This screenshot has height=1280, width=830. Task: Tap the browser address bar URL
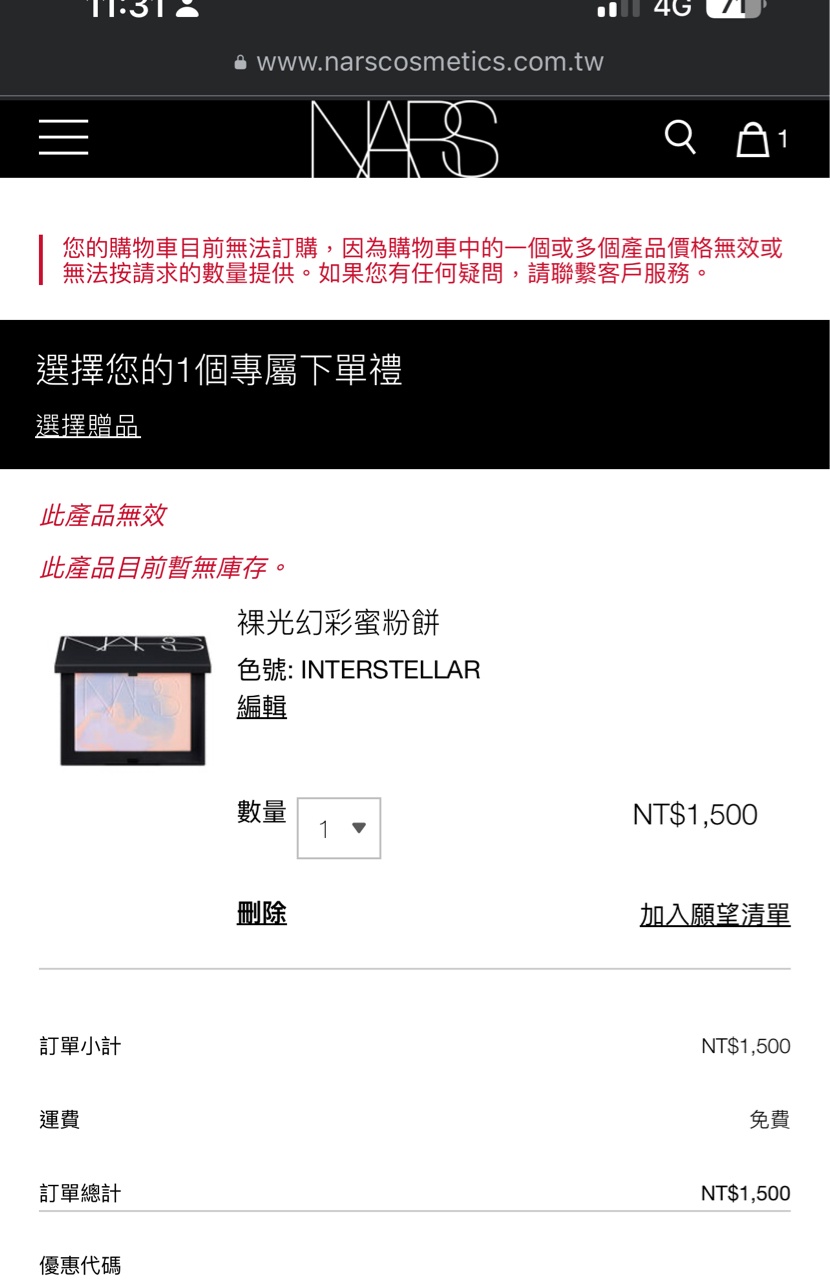click(420, 62)
